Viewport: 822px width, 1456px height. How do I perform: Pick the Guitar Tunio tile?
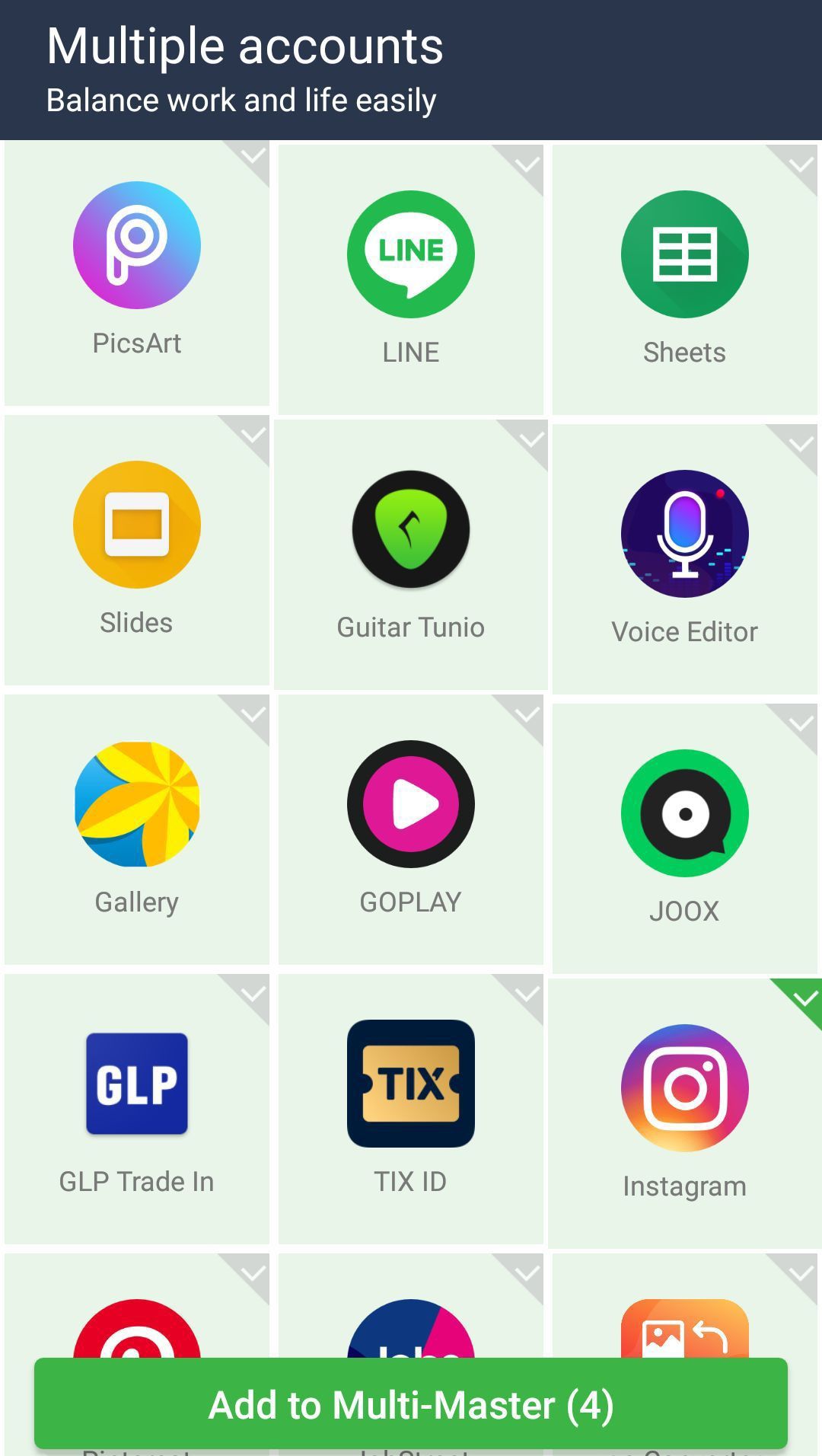pos(411,554)
